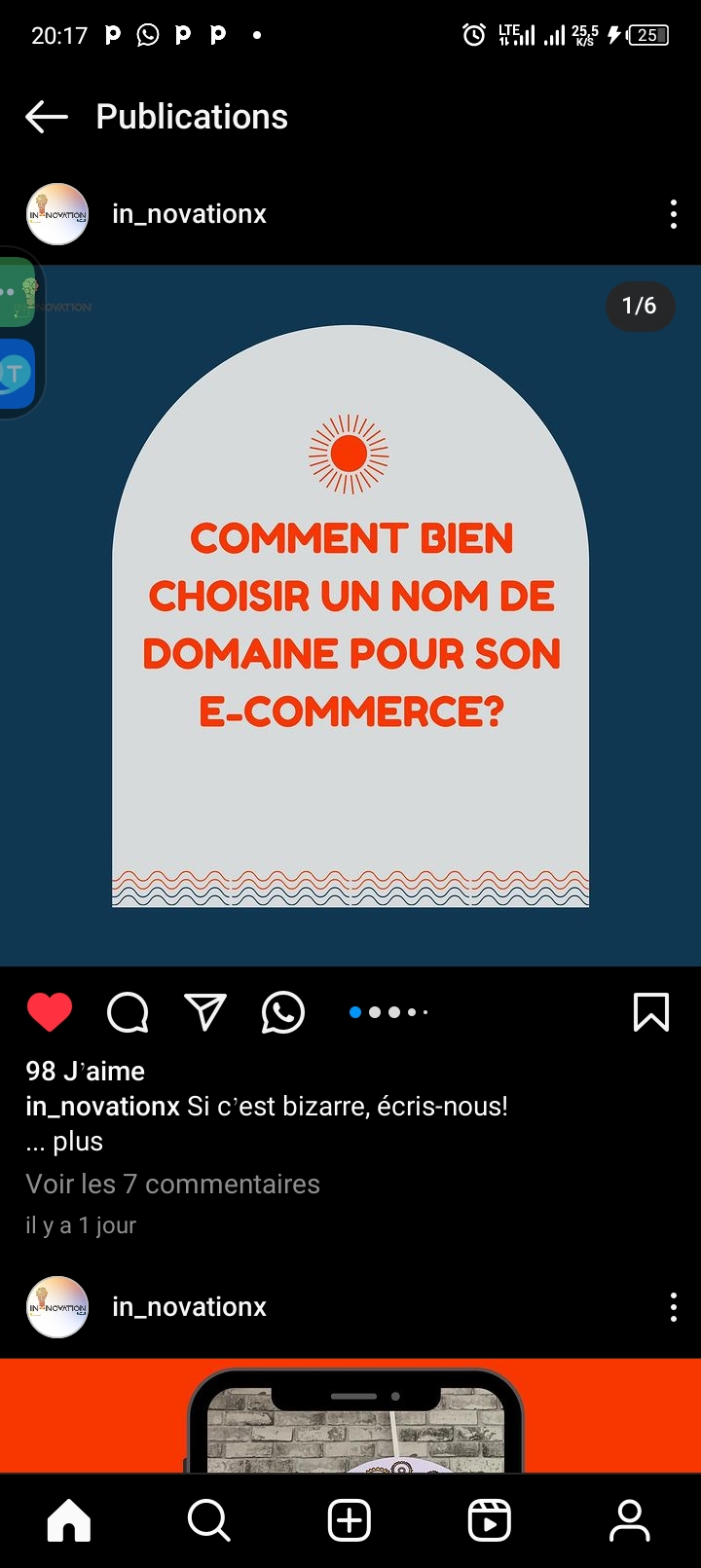Switch to the Profile tab
Screen dimensions: 701x1568
[x=630, y=1520]
